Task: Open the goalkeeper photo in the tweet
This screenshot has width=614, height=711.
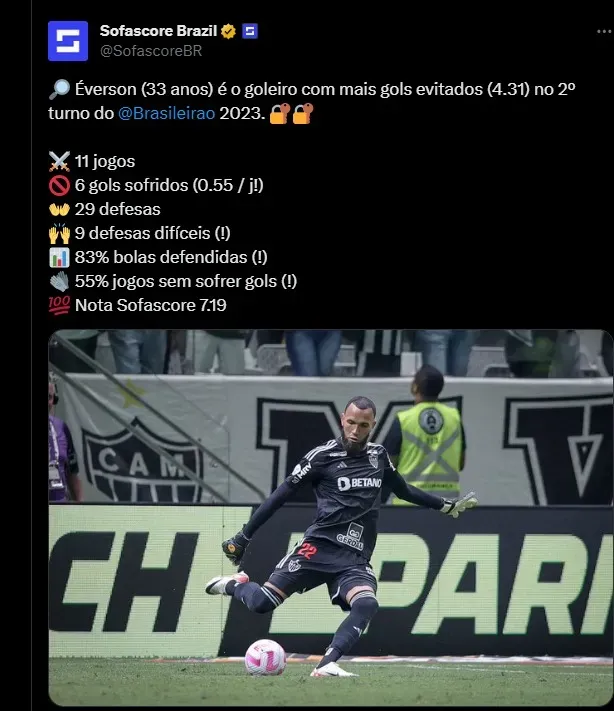Action: click(330, 517)
